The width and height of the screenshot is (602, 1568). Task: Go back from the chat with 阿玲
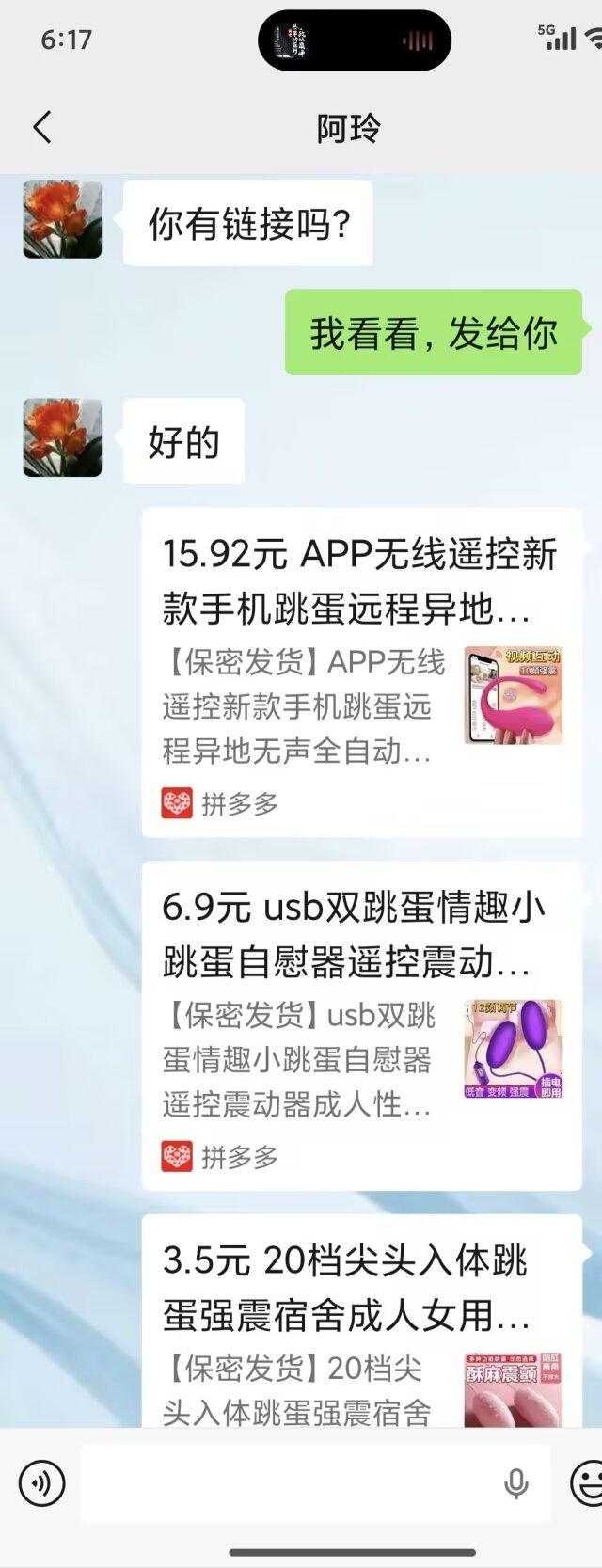[41, 128]
